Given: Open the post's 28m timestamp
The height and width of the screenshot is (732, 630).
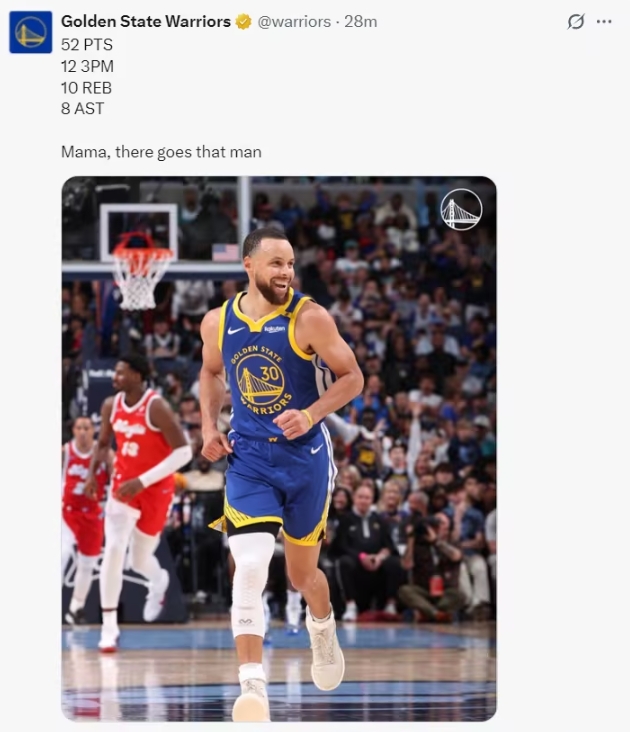Looking at the screenshot, I should (361, 21).
